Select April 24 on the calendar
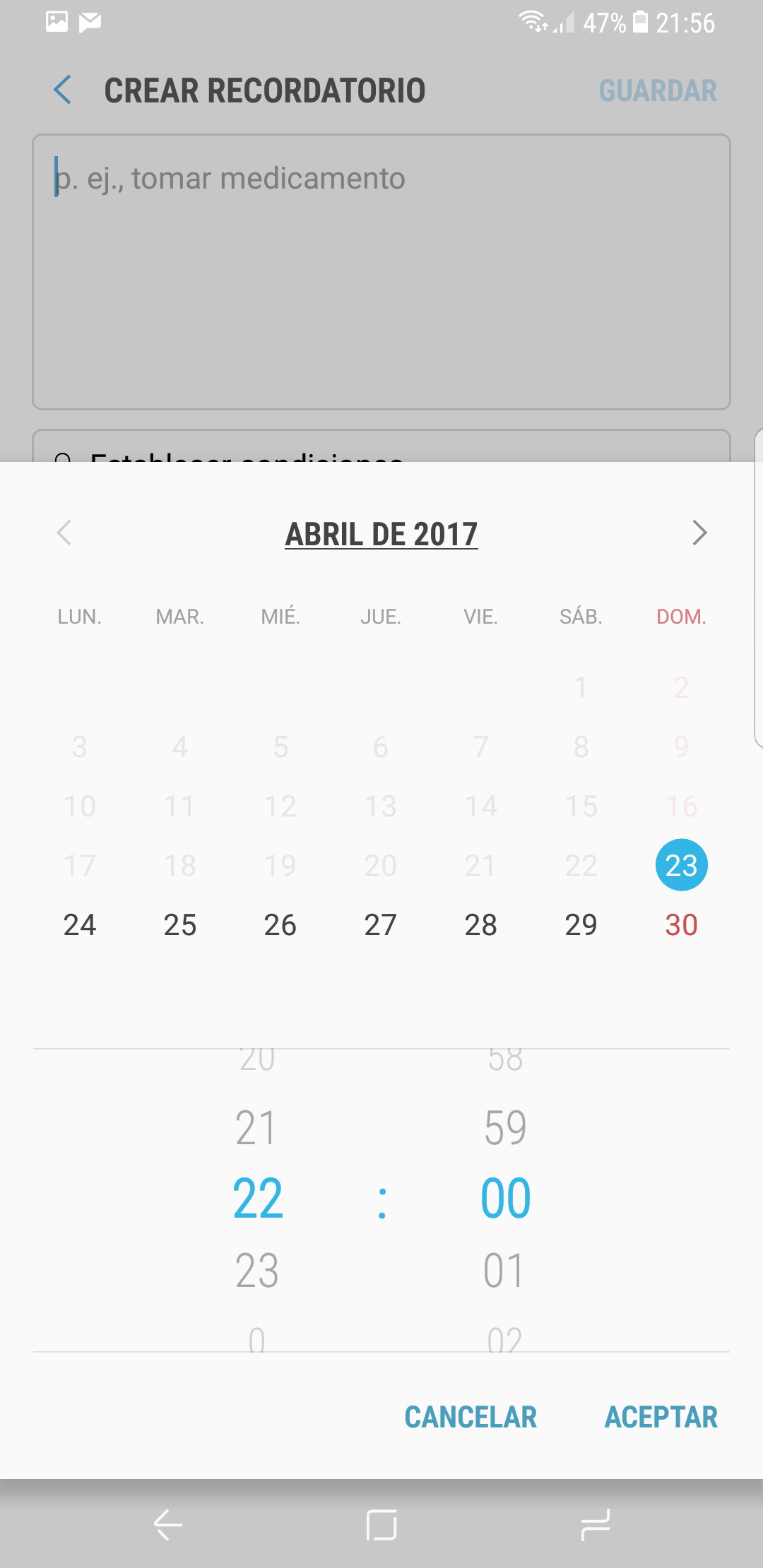Screen dimensions: 763x1568 [x=80, y=925]
